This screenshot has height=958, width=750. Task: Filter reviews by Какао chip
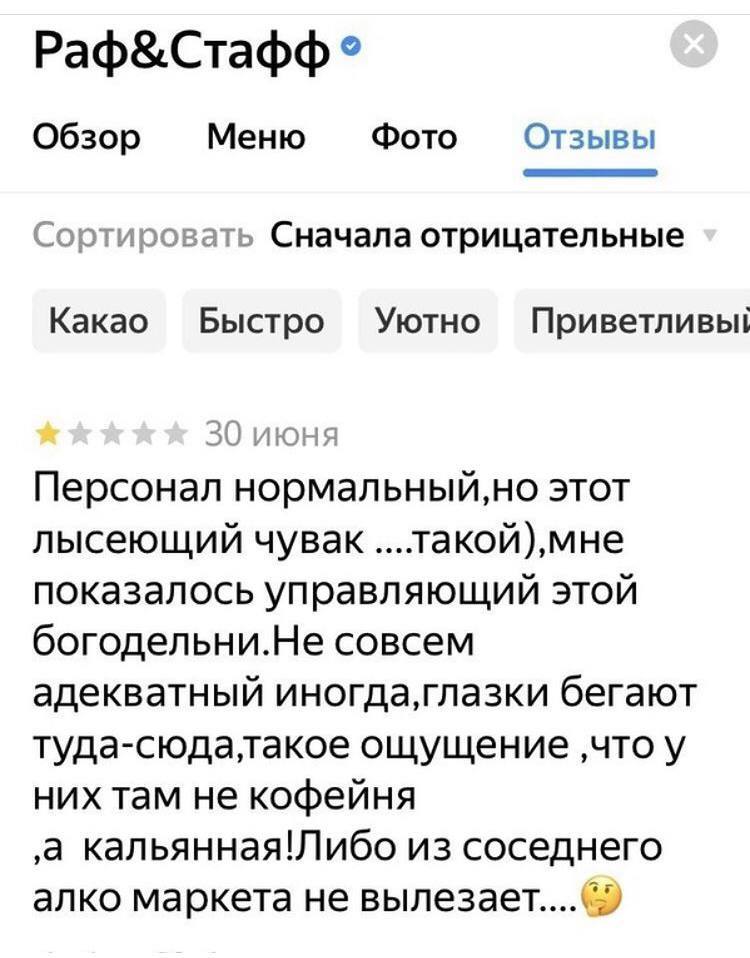click(99, 321)
